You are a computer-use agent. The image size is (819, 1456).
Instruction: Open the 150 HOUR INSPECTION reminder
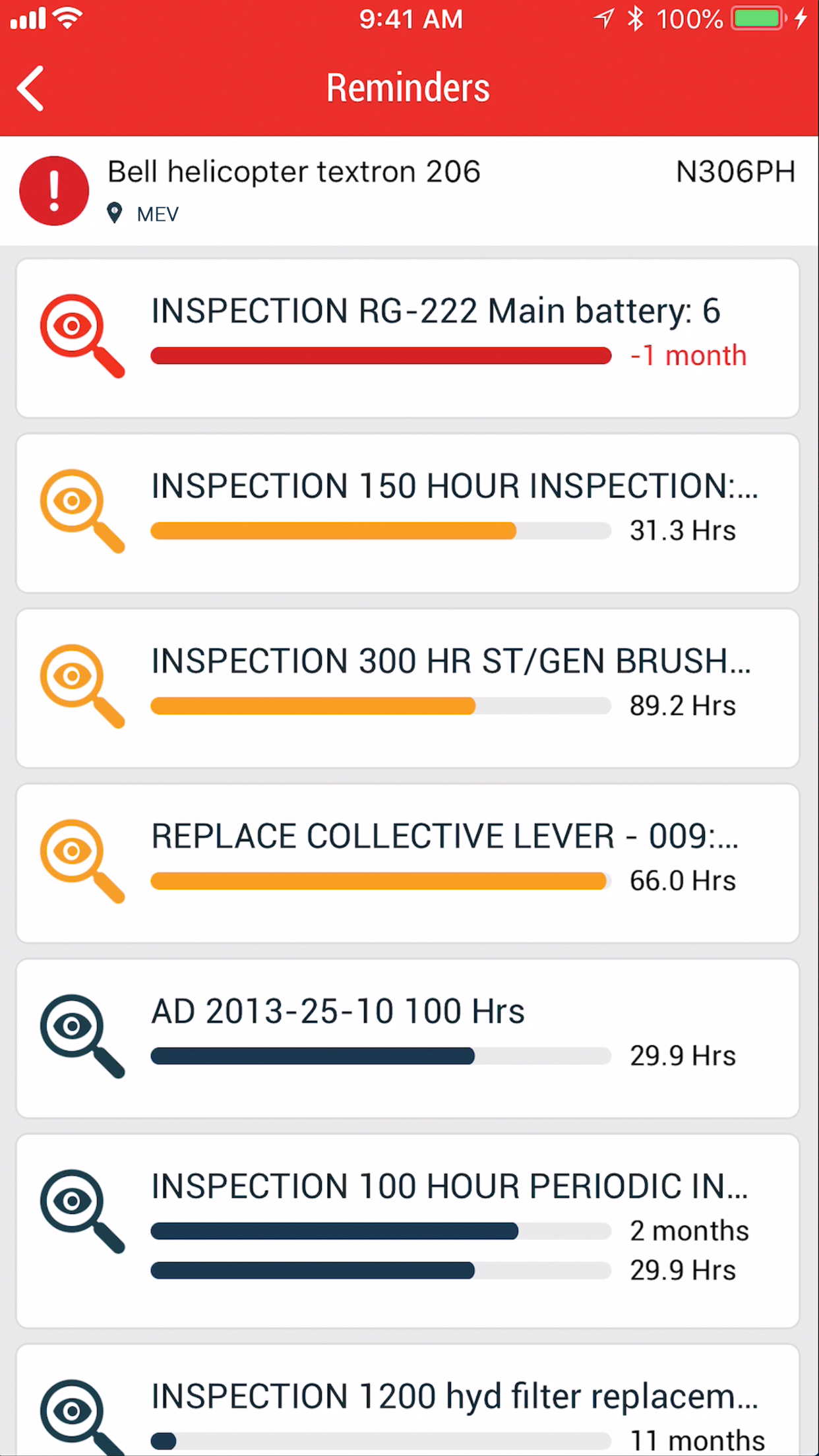click(408, 513)
